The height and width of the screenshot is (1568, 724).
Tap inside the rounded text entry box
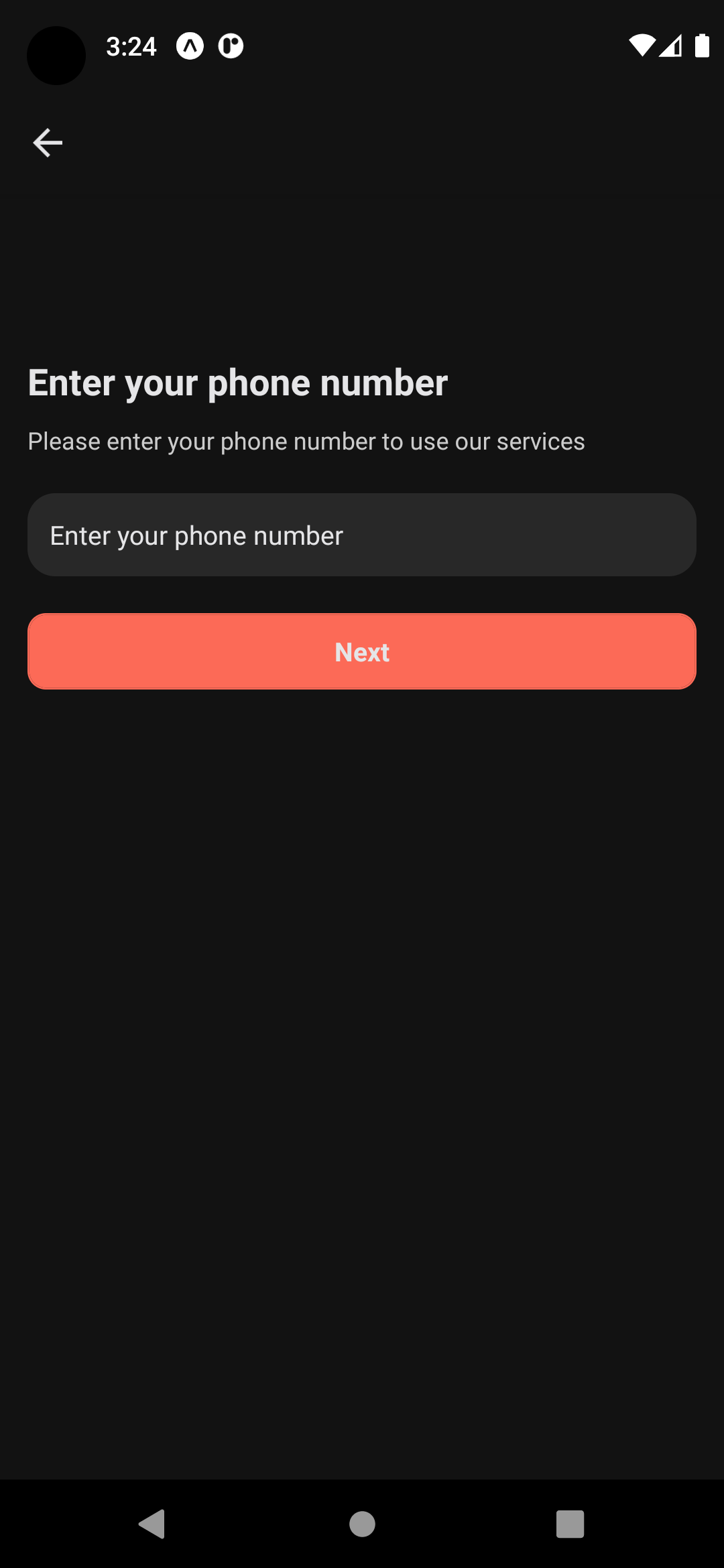pos(362,534)
